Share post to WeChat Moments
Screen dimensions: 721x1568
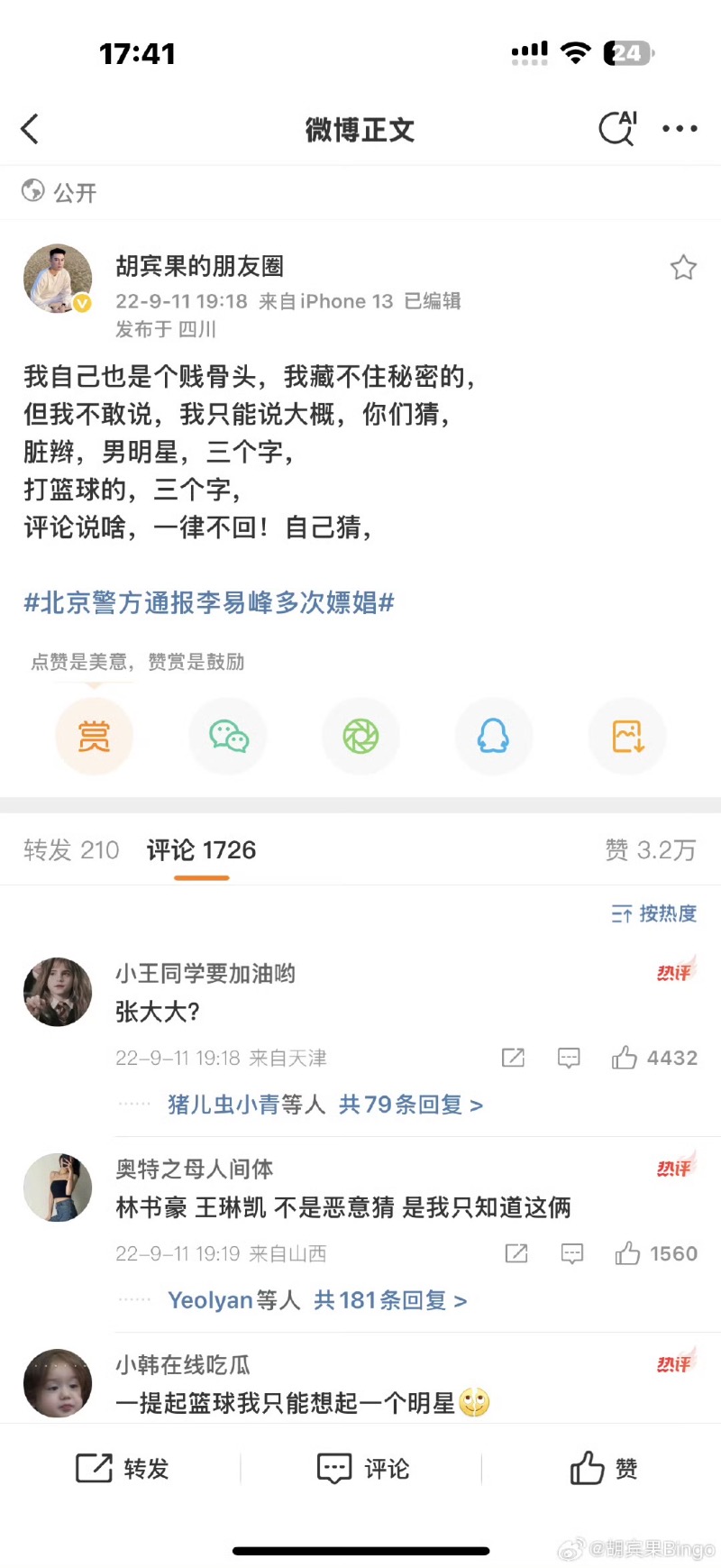pyautogui.click(x=361, y=737)
